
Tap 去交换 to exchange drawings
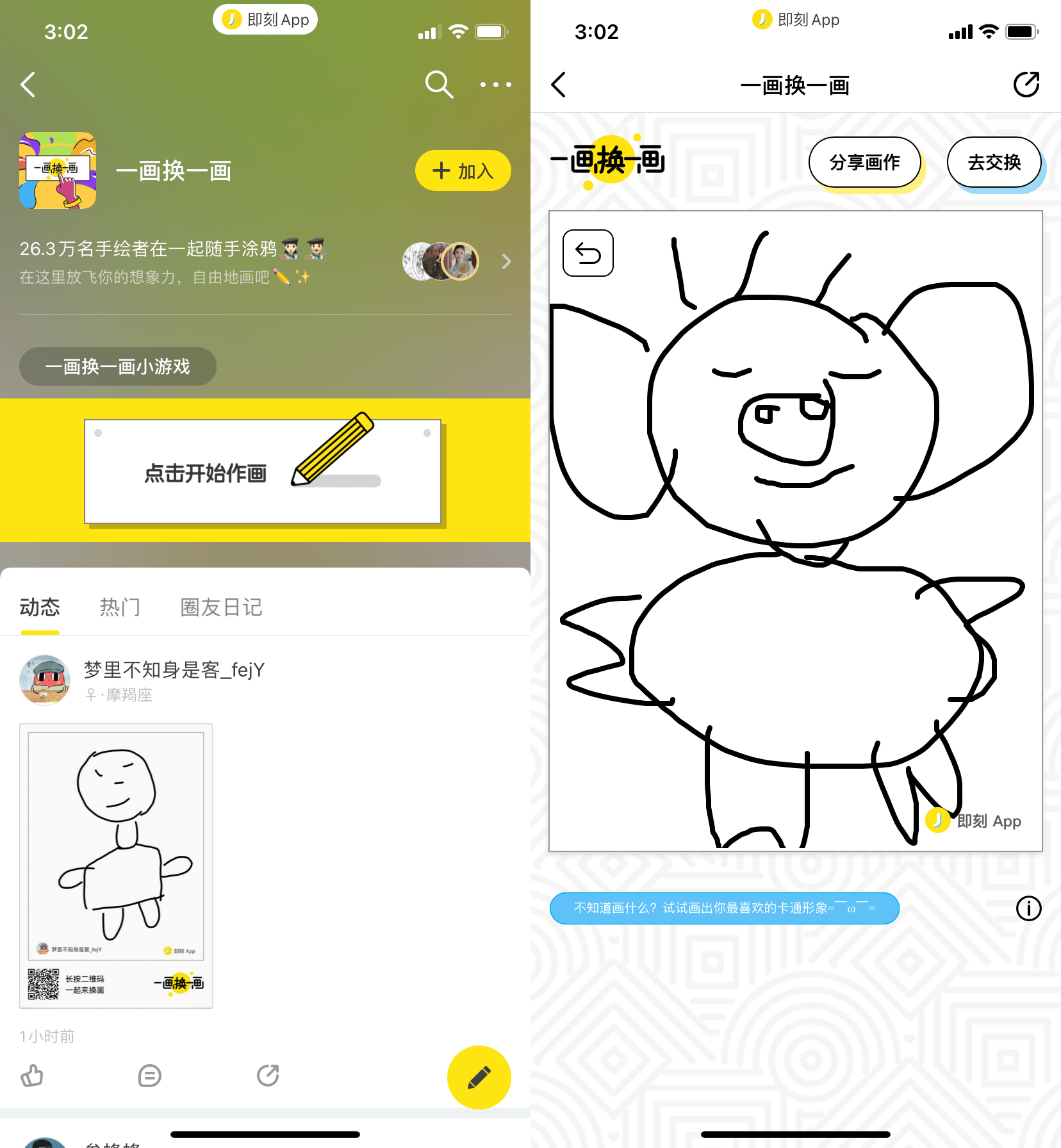994,163
